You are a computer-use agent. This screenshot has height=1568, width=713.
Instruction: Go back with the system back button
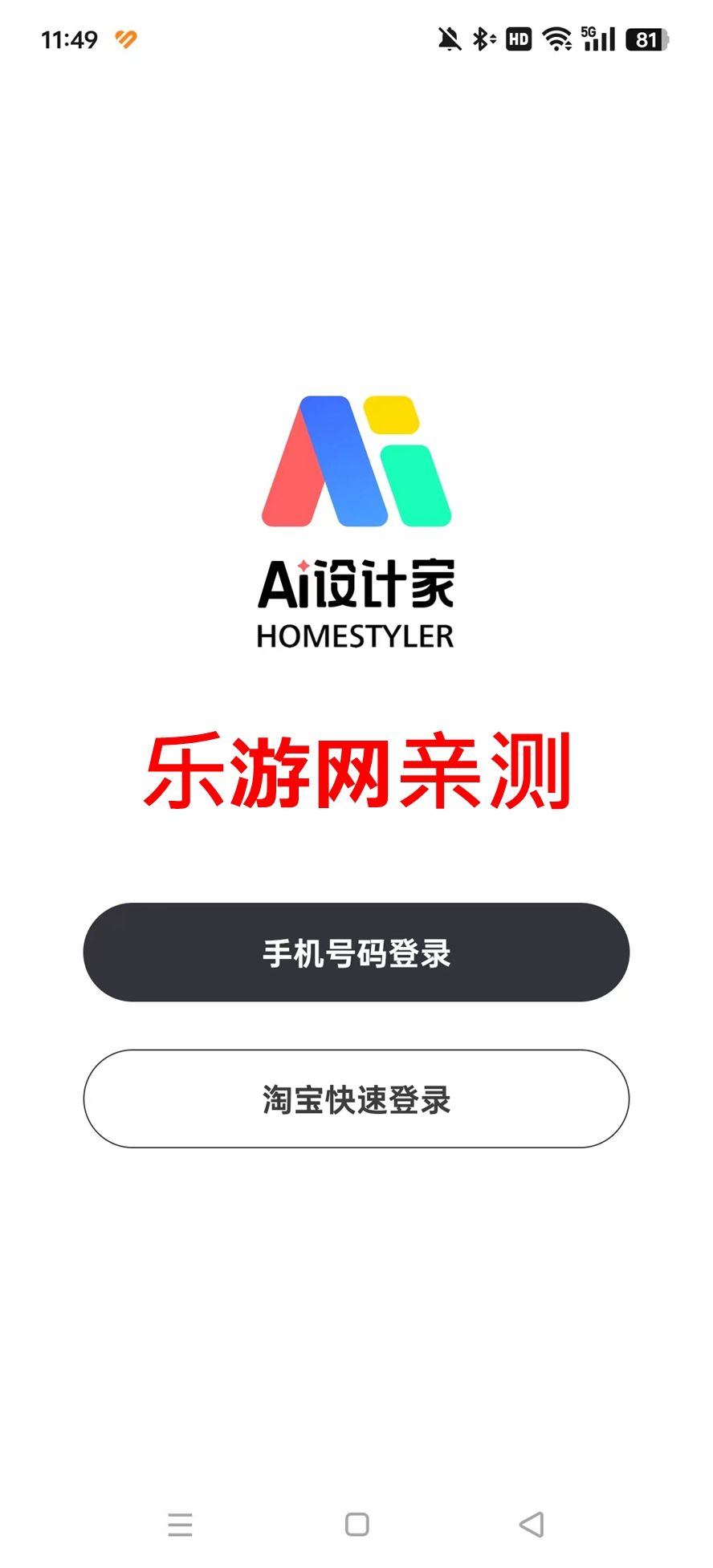(532, 1524)
